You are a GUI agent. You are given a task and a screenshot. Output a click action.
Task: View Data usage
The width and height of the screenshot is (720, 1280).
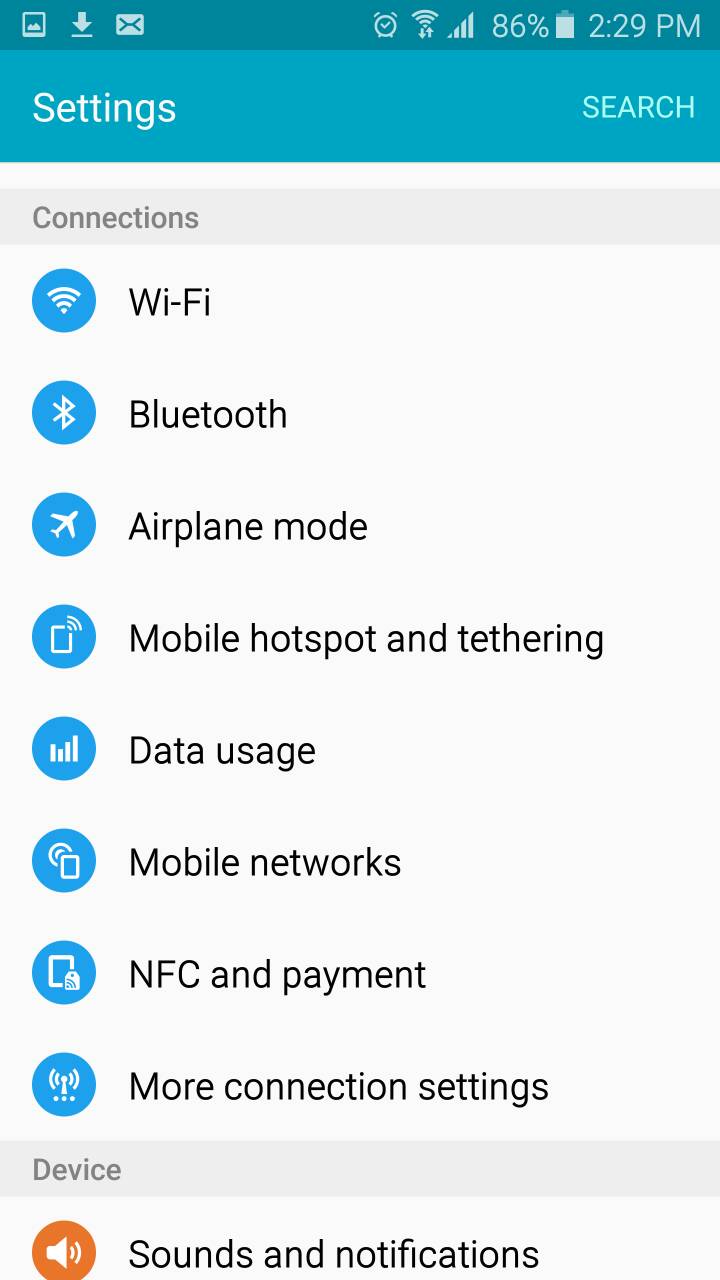click(x=360, y=749)
